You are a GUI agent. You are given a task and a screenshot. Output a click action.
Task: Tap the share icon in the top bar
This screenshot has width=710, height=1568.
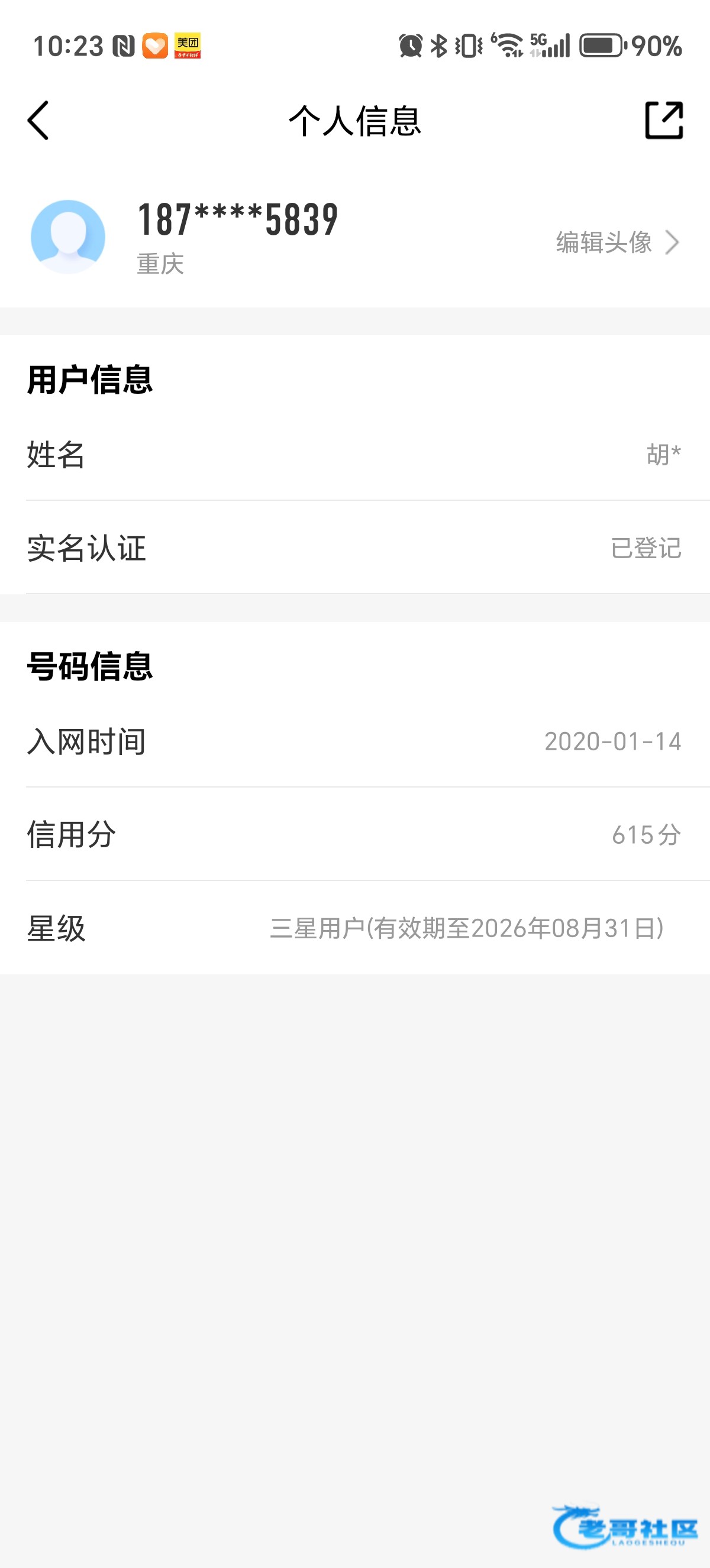click(663, 121)
